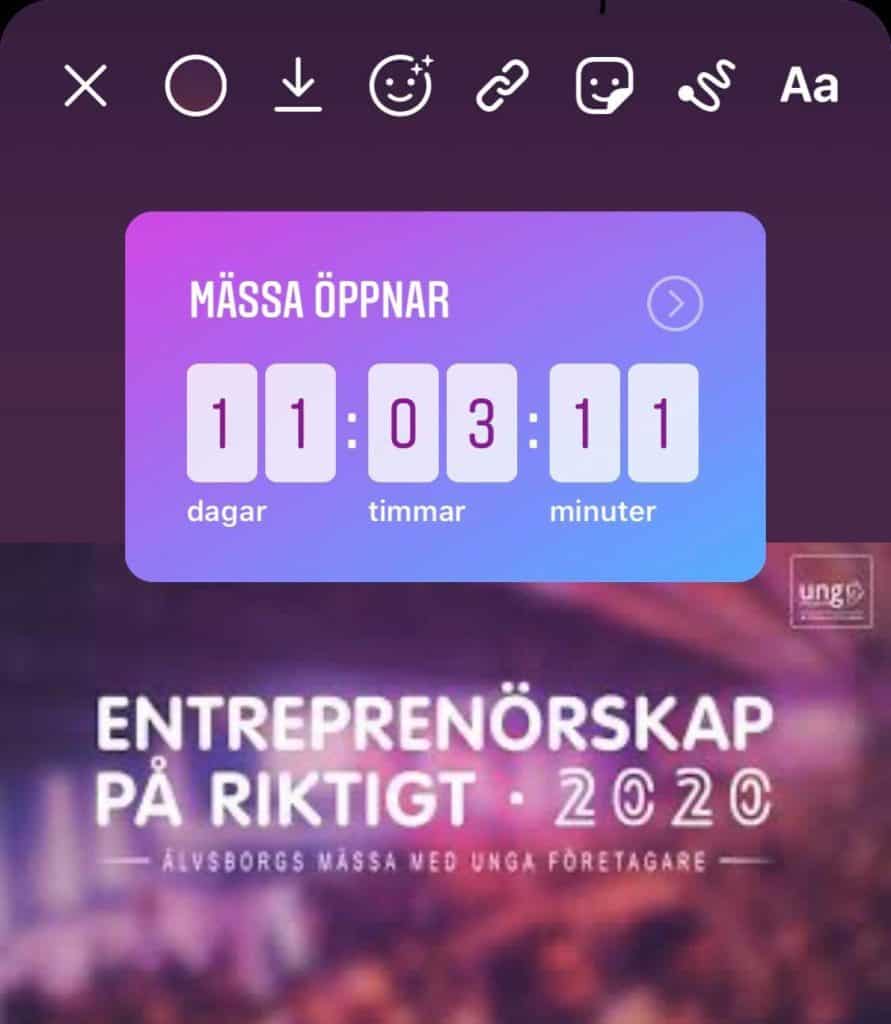
Task: Add a link to the story
Action: [502, 87]
